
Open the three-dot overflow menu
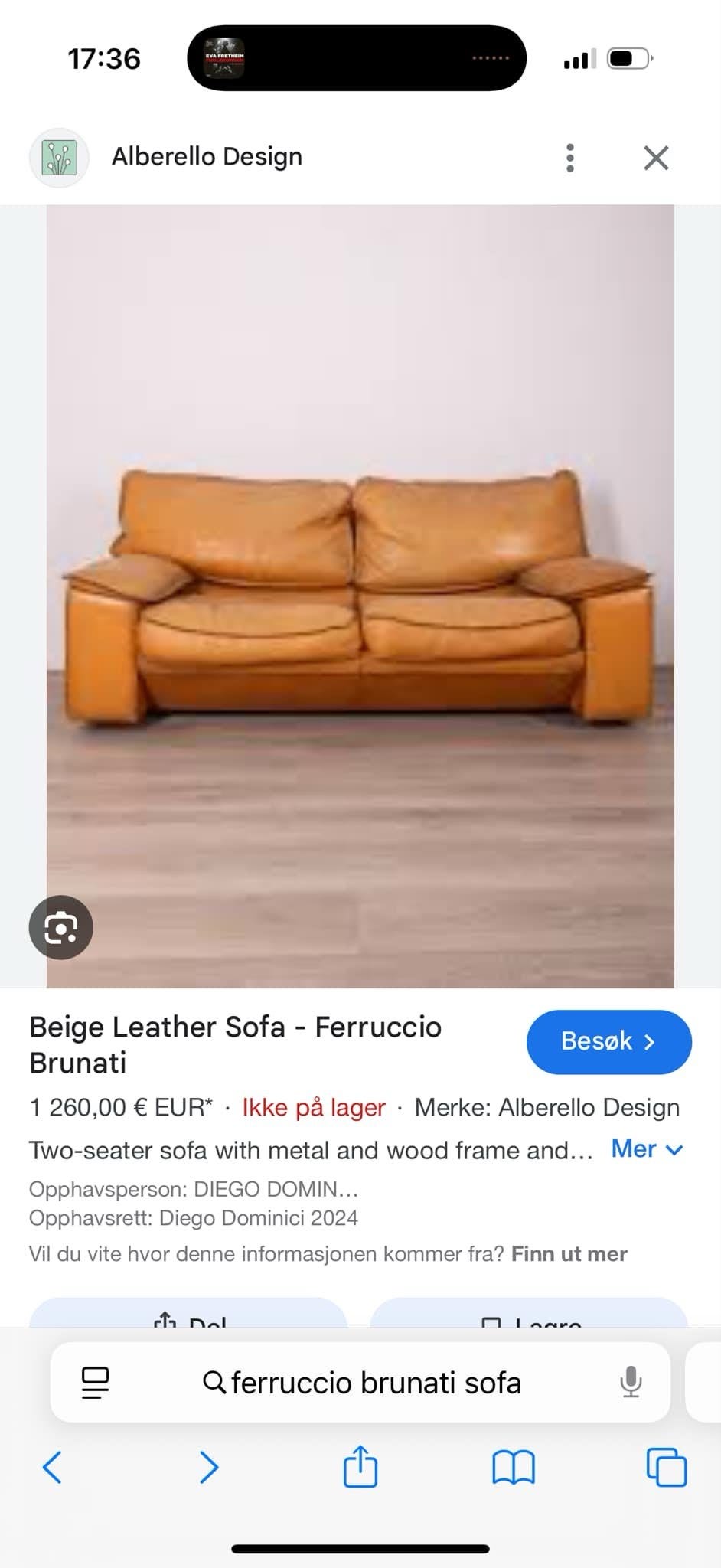[569, 157]
